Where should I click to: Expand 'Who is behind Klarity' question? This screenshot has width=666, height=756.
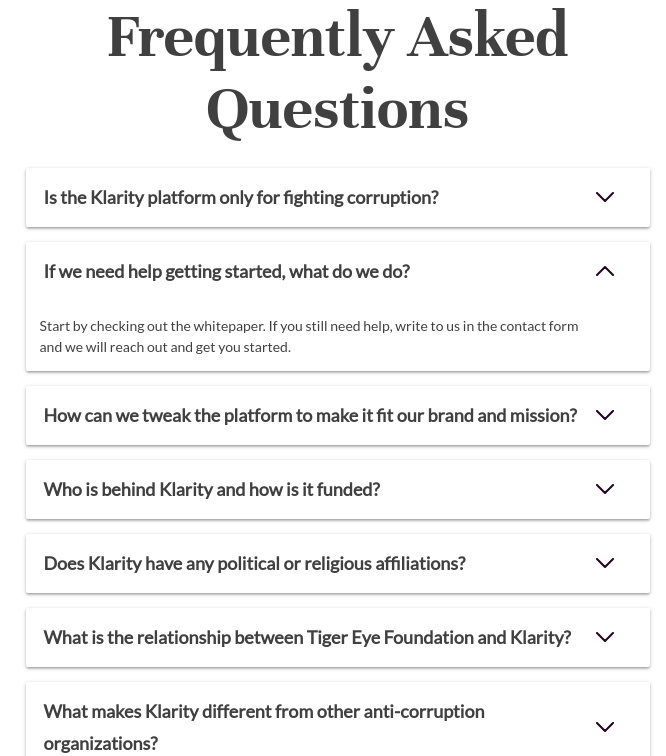pos(604,489)
